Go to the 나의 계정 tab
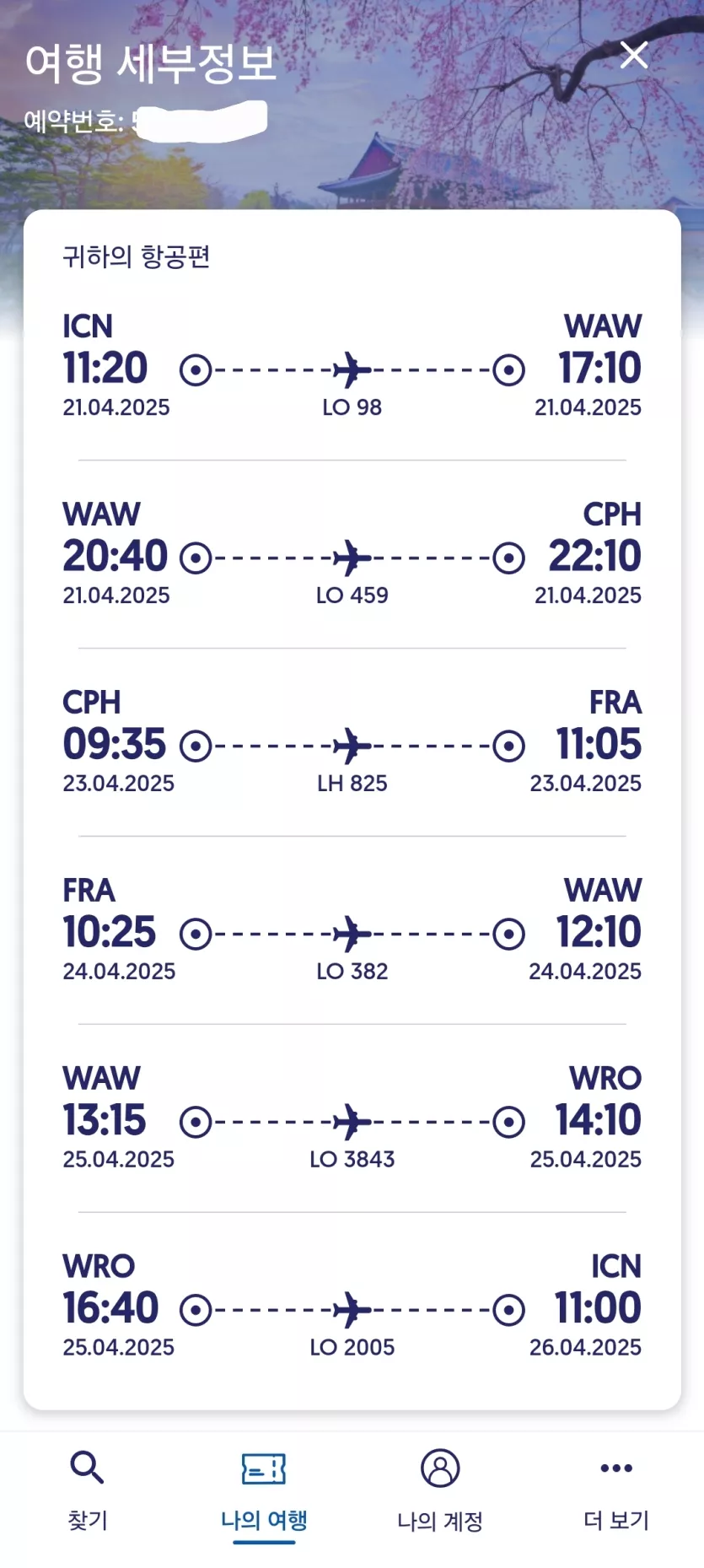The width and height of the screenshot is (704, 1568). pyautogui.click(x=440, y=1490)
